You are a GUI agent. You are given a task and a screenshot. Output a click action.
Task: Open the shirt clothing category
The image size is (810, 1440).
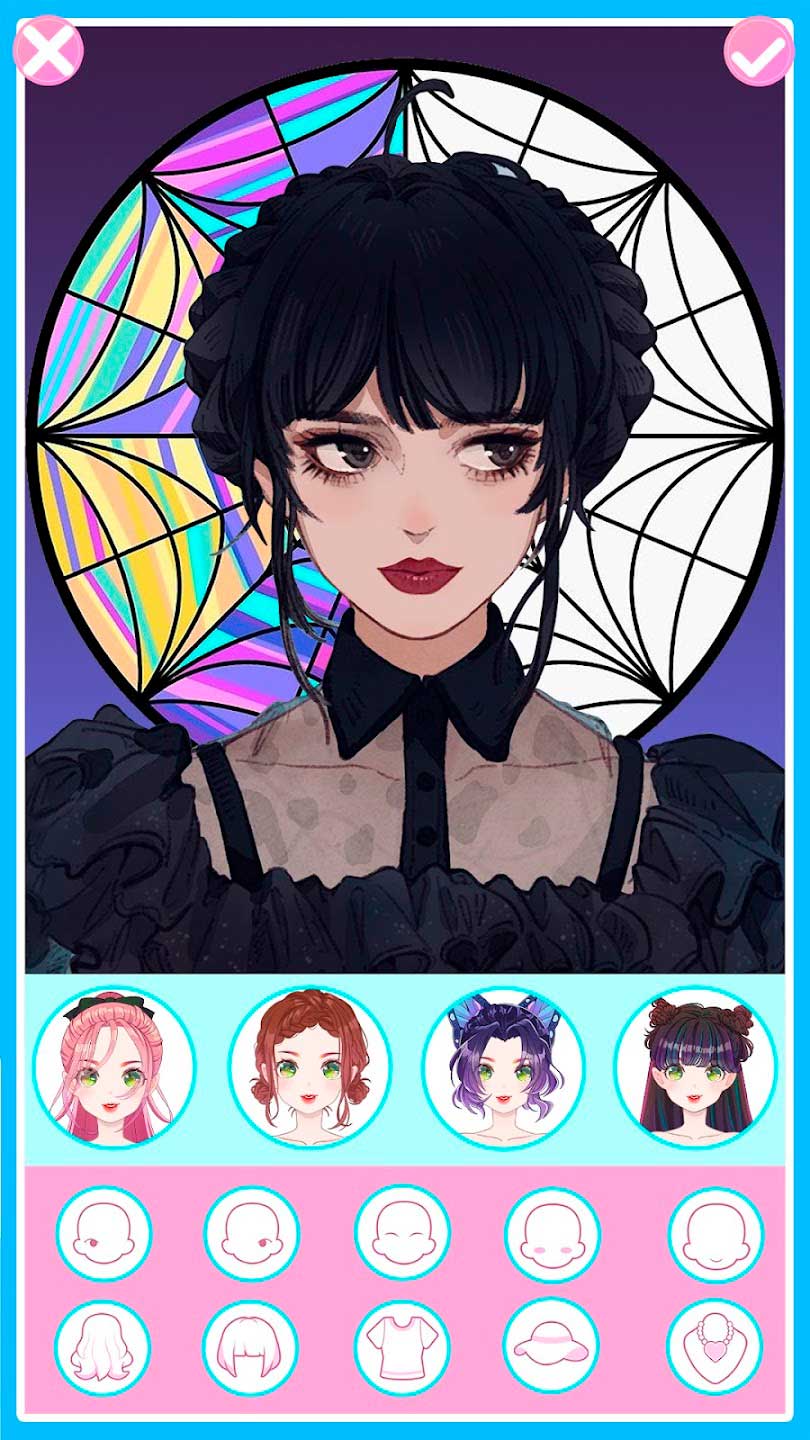(x=402, y=1347)
